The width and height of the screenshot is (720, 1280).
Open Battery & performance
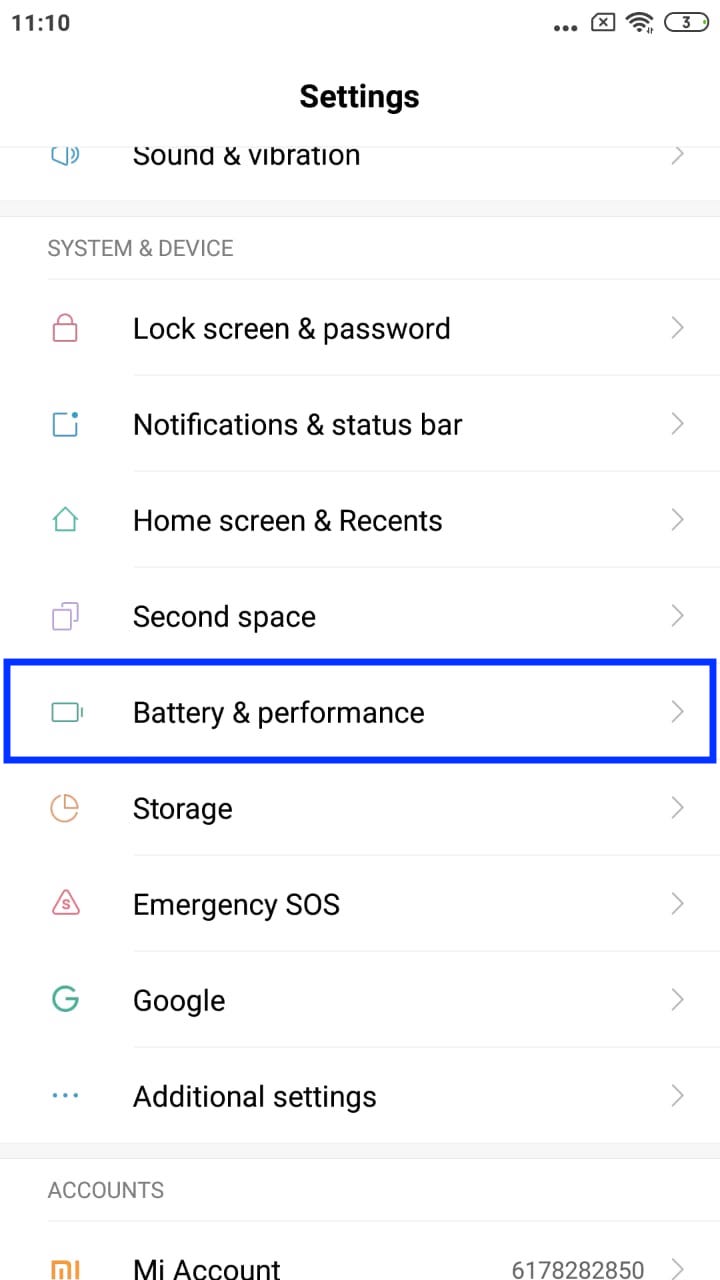pos(360,713)
